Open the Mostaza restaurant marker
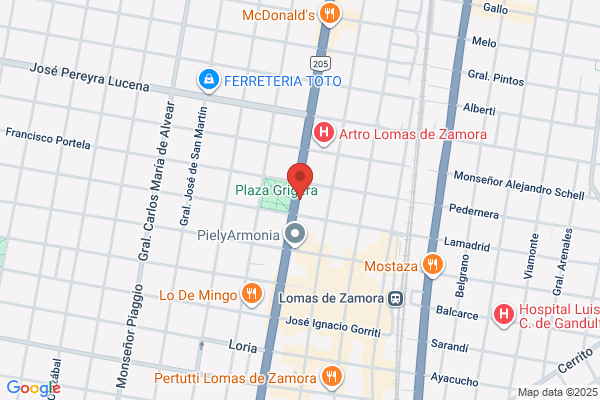The width and height of the screenshot is (600, 400). pos(433,265)
